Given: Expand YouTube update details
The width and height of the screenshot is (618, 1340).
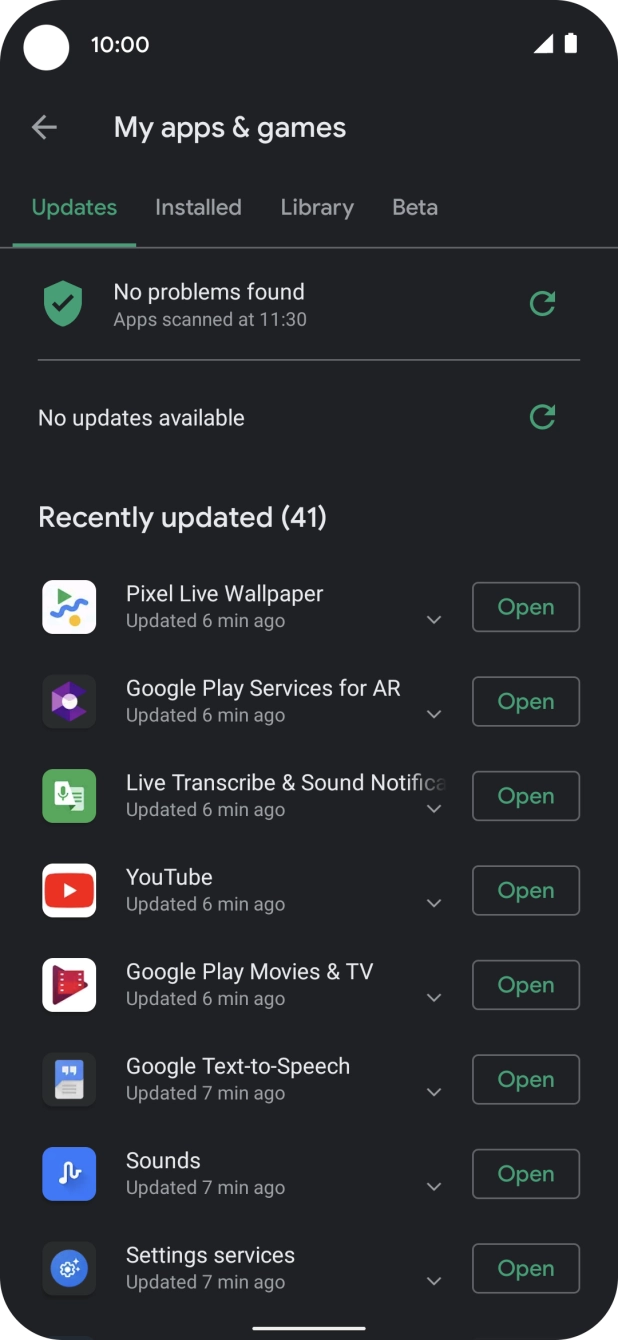Looking at the screenshot, I should click(x=434, y=903).
